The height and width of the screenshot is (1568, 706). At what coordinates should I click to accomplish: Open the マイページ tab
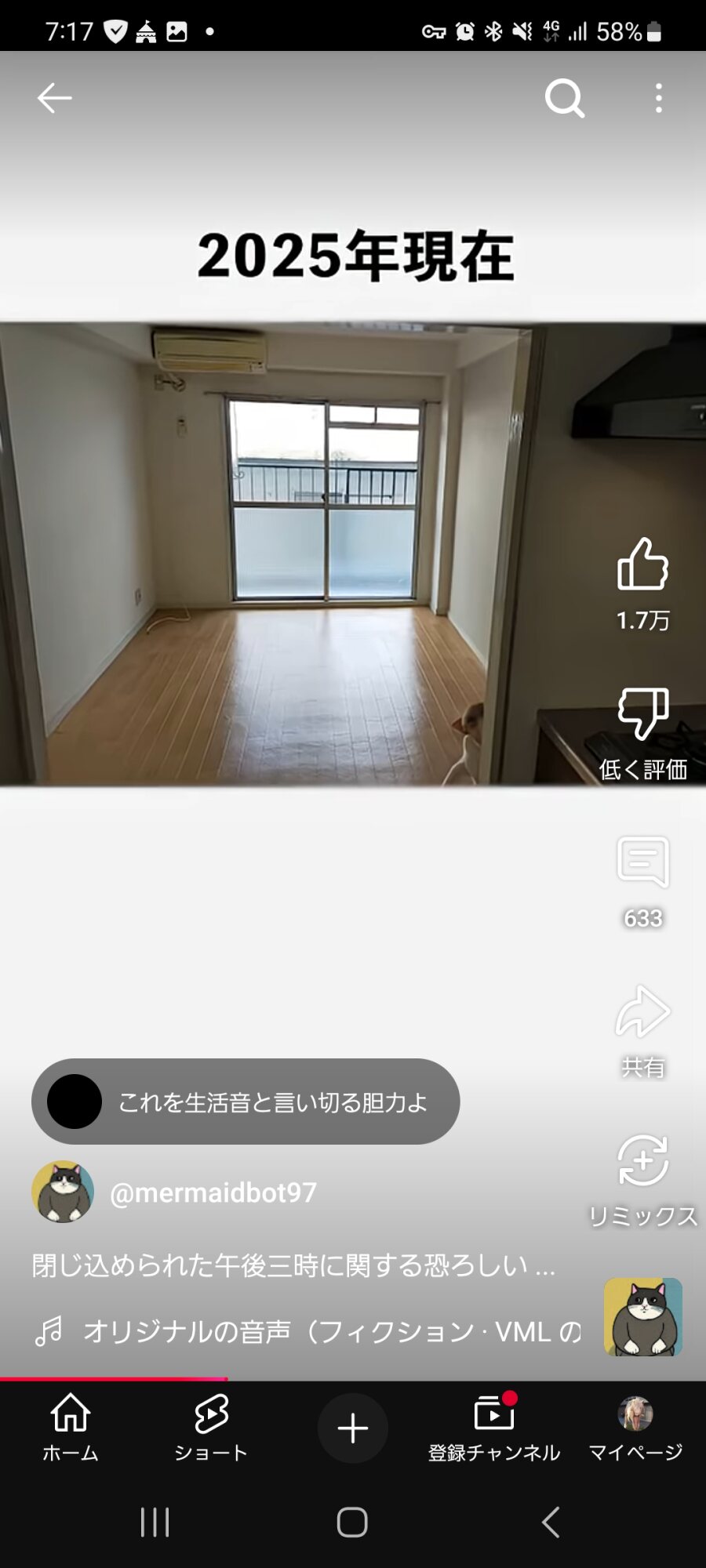(x=635, y=1428)
